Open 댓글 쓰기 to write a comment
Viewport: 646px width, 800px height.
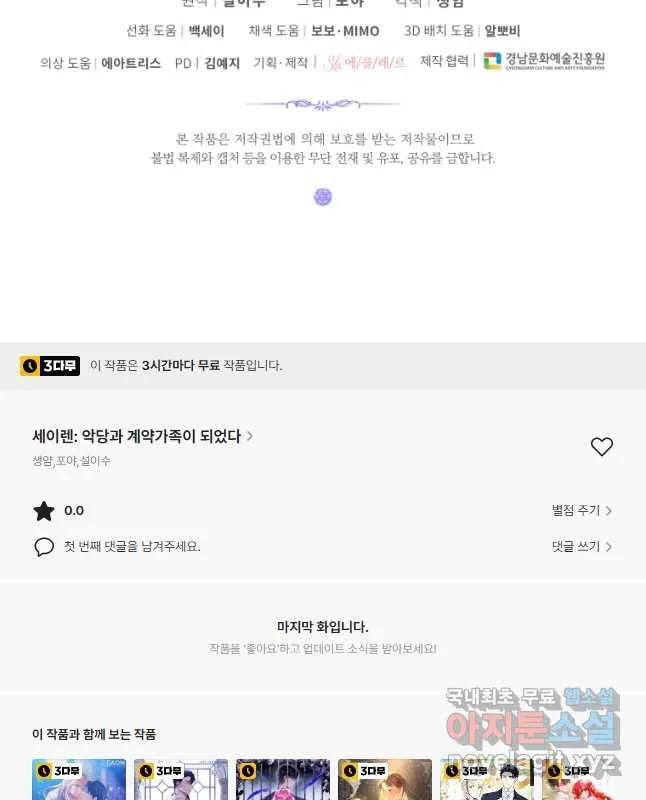click(581, 546)
